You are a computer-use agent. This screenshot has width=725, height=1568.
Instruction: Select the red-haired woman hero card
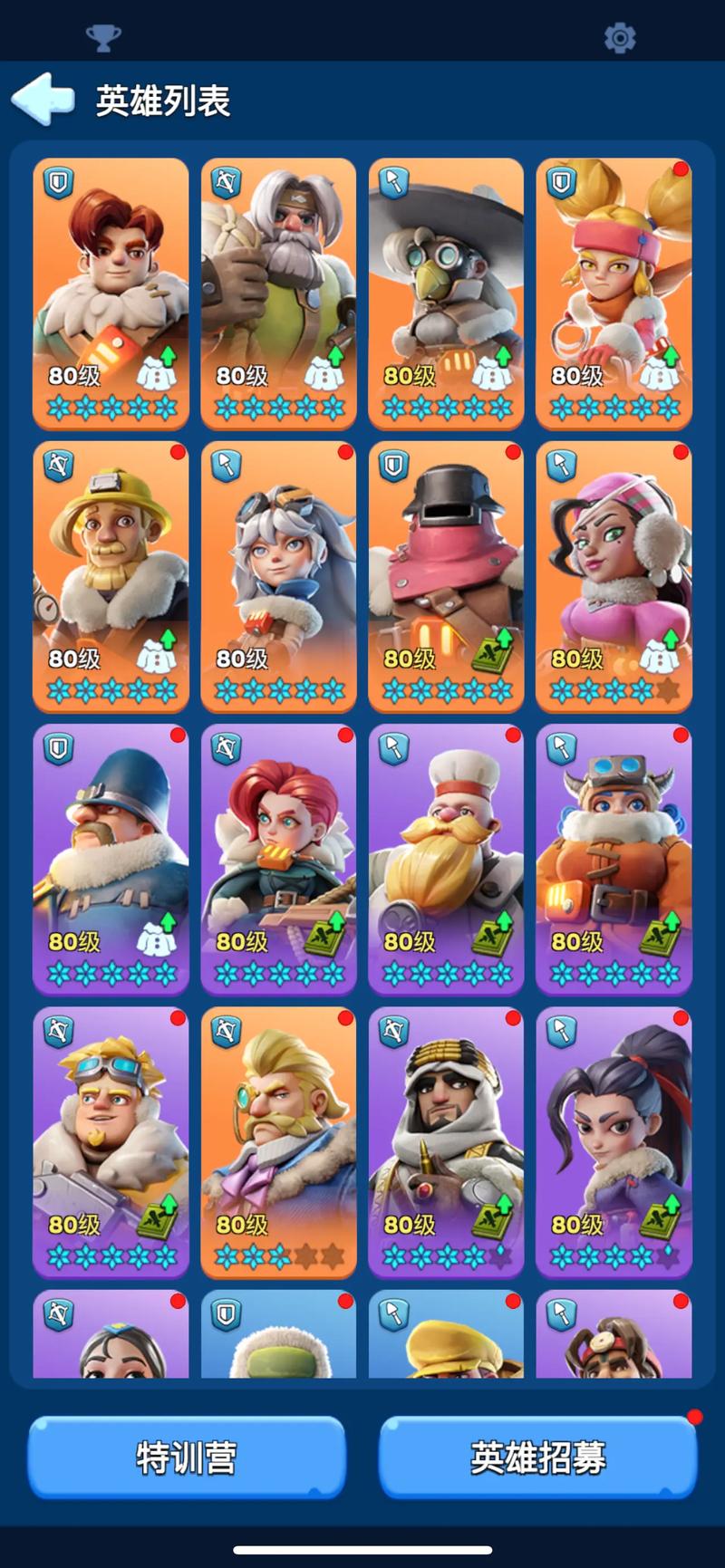pyautogui.click(x=278, y=858)
